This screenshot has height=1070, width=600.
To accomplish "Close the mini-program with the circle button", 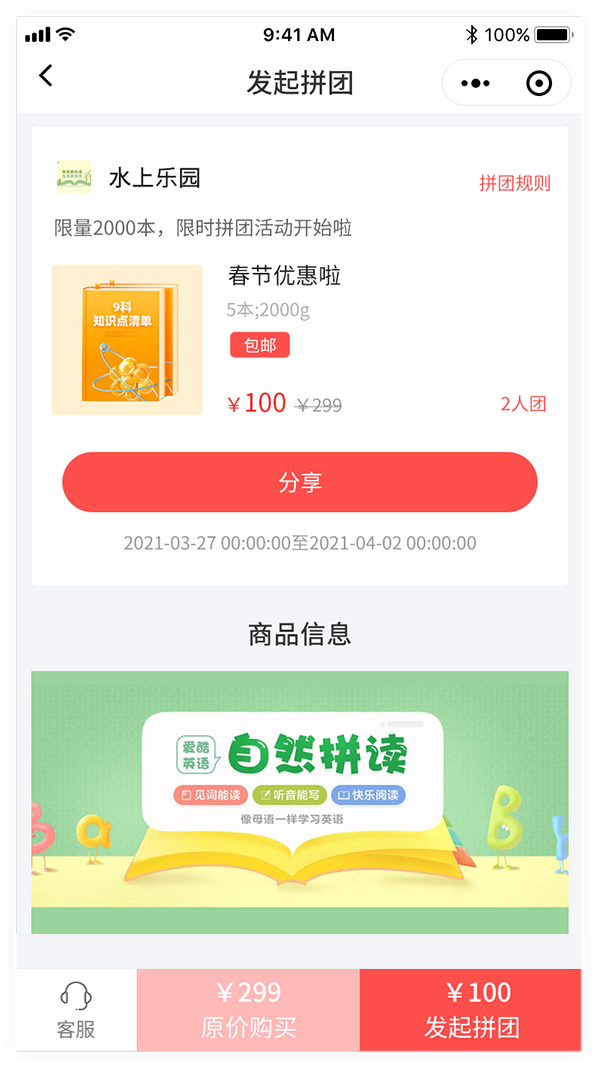I will click(539, 84).
